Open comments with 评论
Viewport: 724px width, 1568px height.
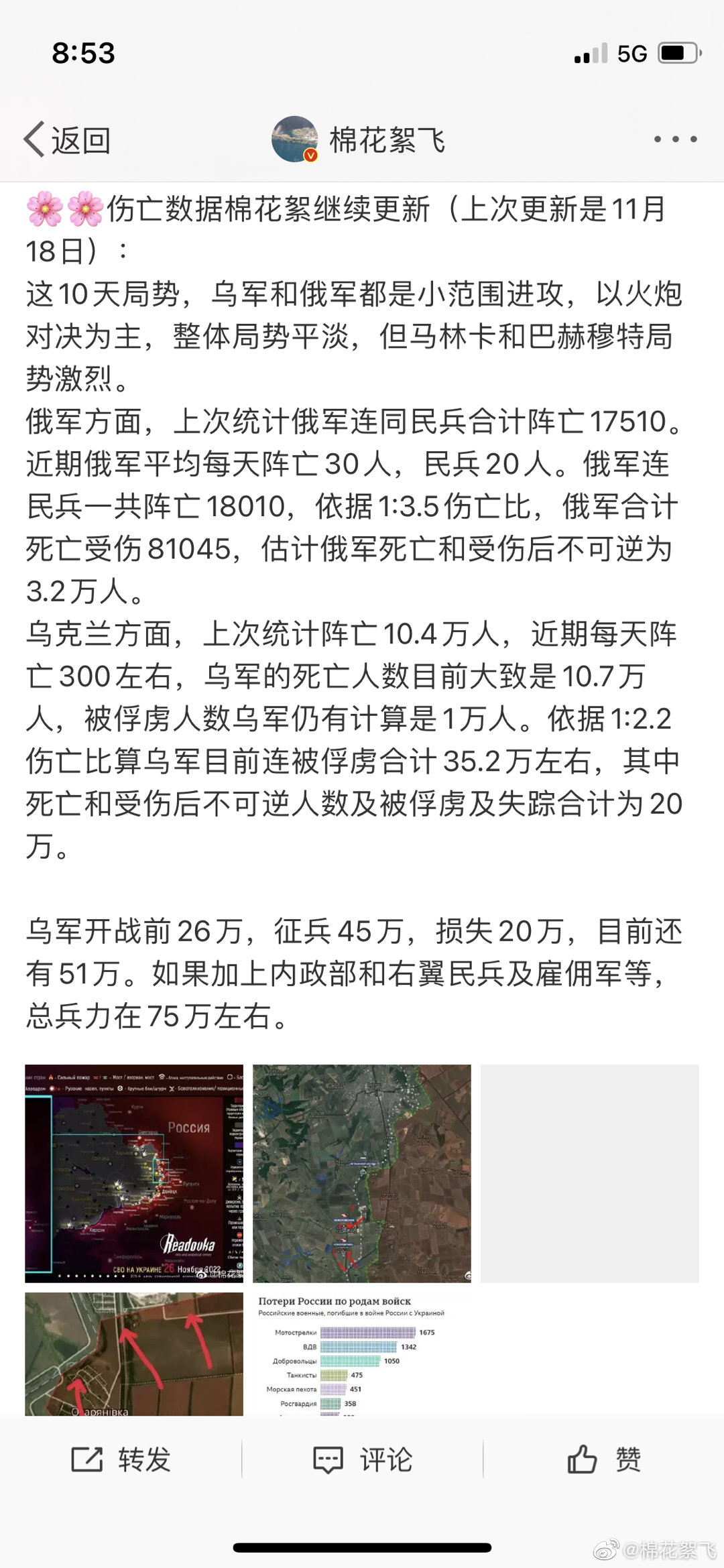pyautogui.click(x=363, y=1459)
